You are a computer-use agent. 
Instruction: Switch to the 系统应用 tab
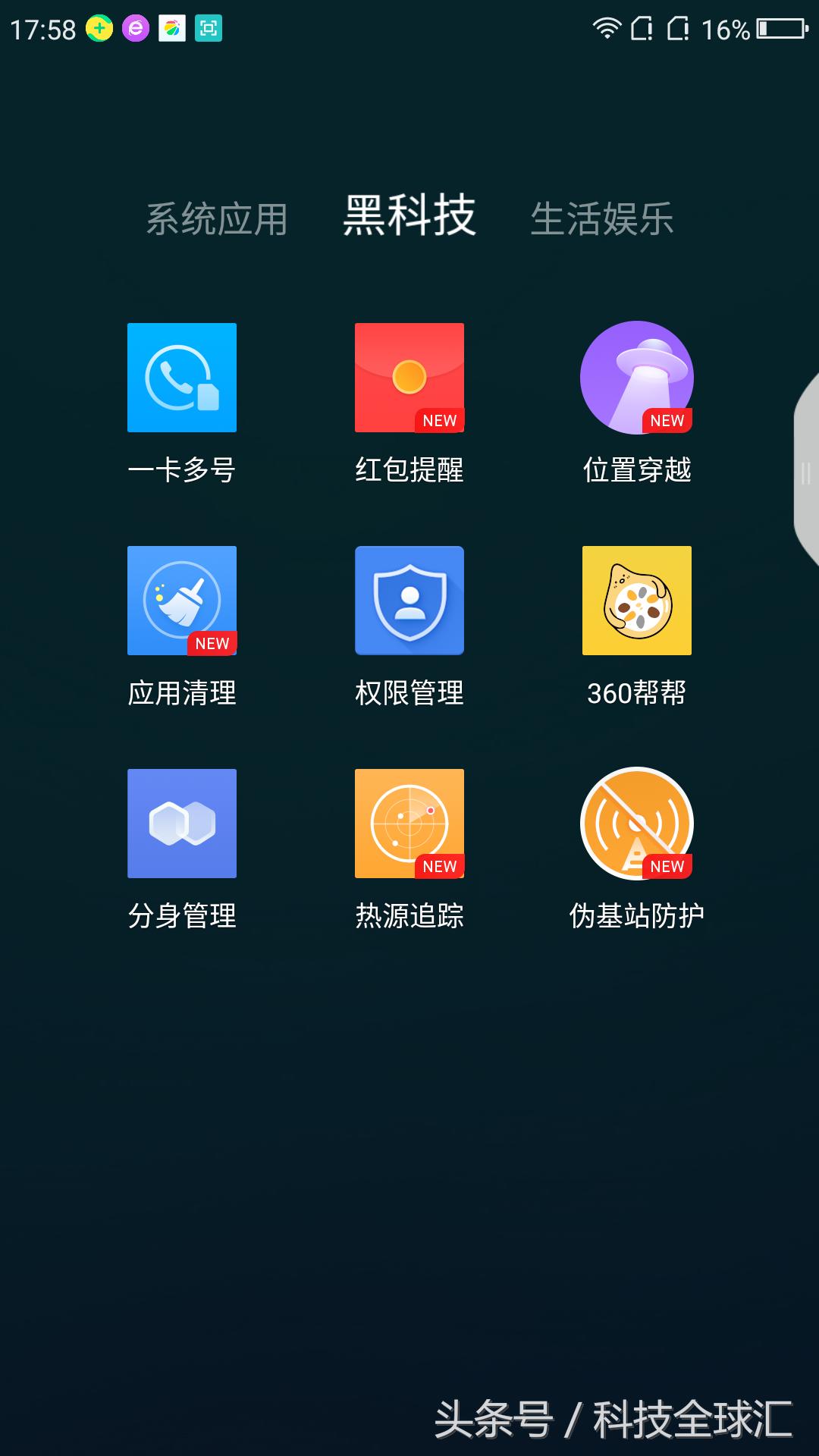(x=217, y=219)
